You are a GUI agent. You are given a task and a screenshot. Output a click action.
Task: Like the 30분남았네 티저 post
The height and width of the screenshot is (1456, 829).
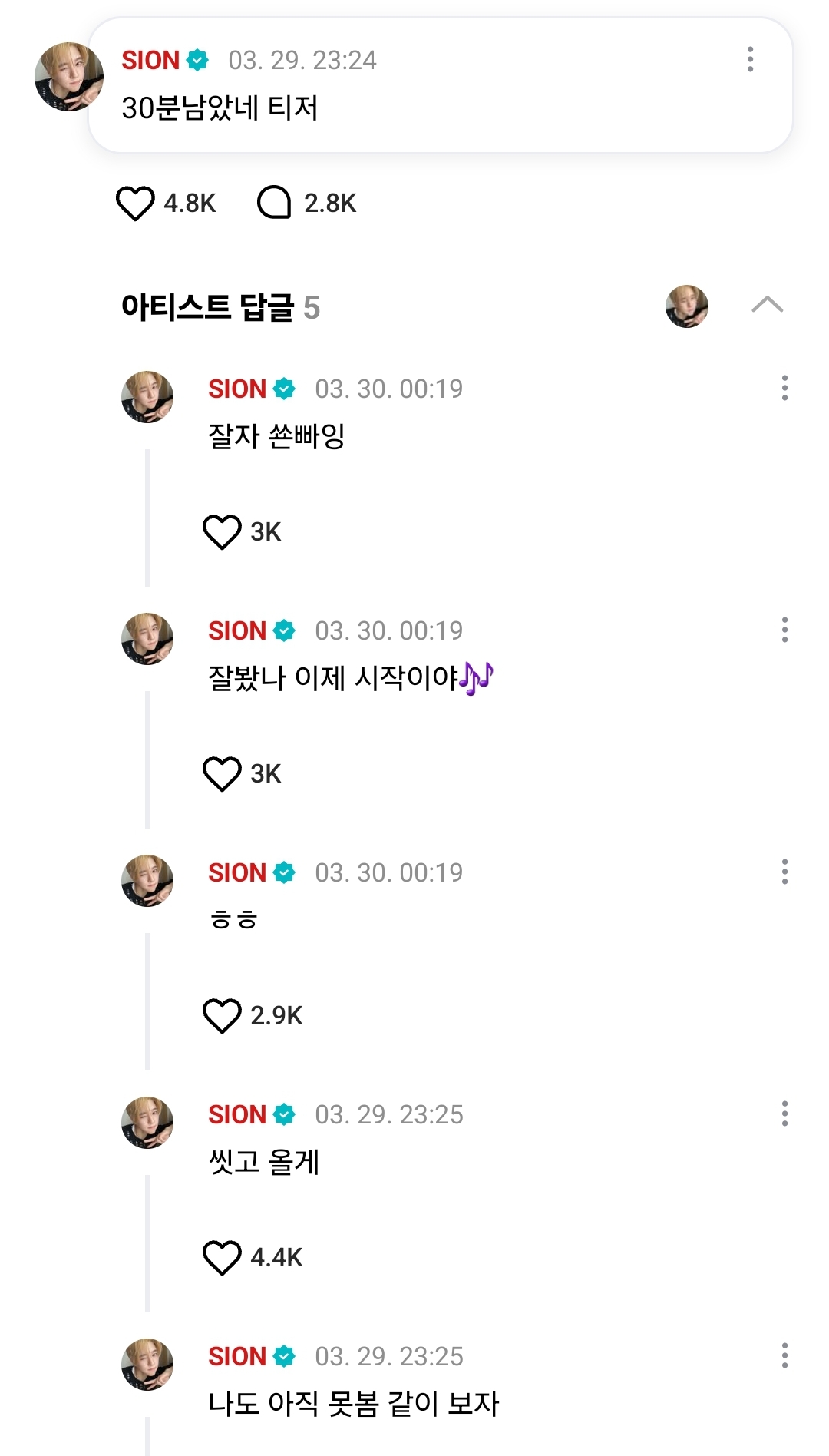[x=135, y=204]
